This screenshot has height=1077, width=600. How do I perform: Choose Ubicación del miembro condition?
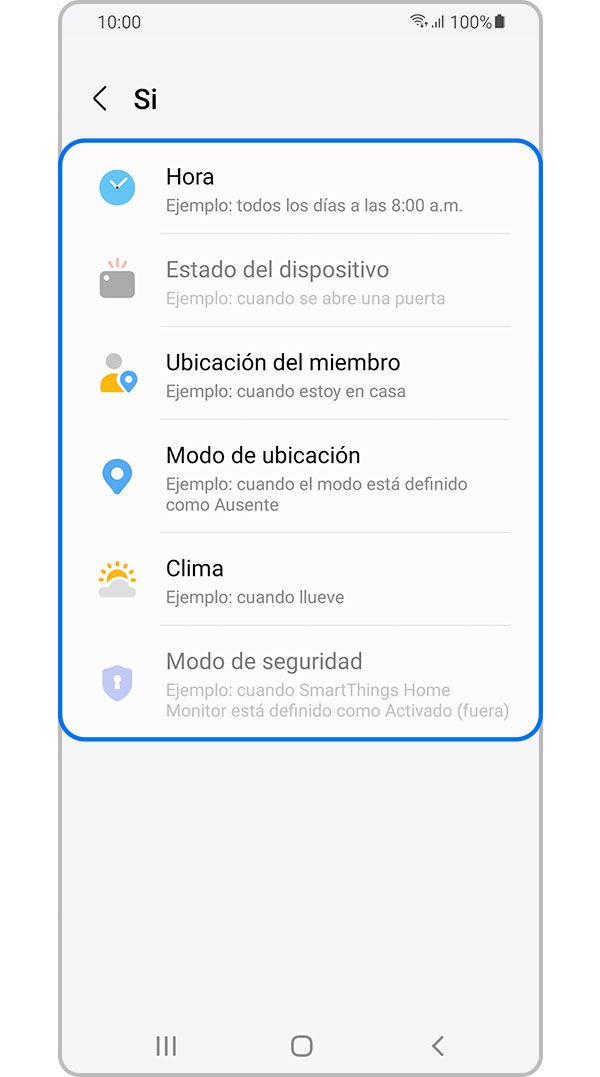coord(301,373)
